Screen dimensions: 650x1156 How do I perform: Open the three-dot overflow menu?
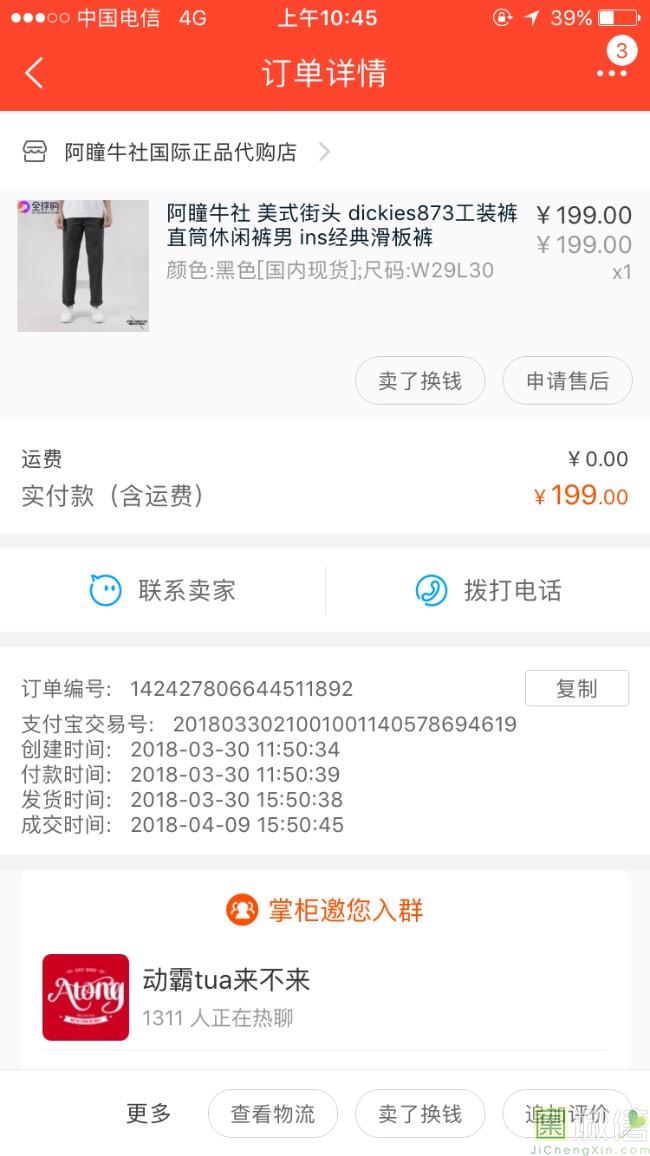pos(611,73)
